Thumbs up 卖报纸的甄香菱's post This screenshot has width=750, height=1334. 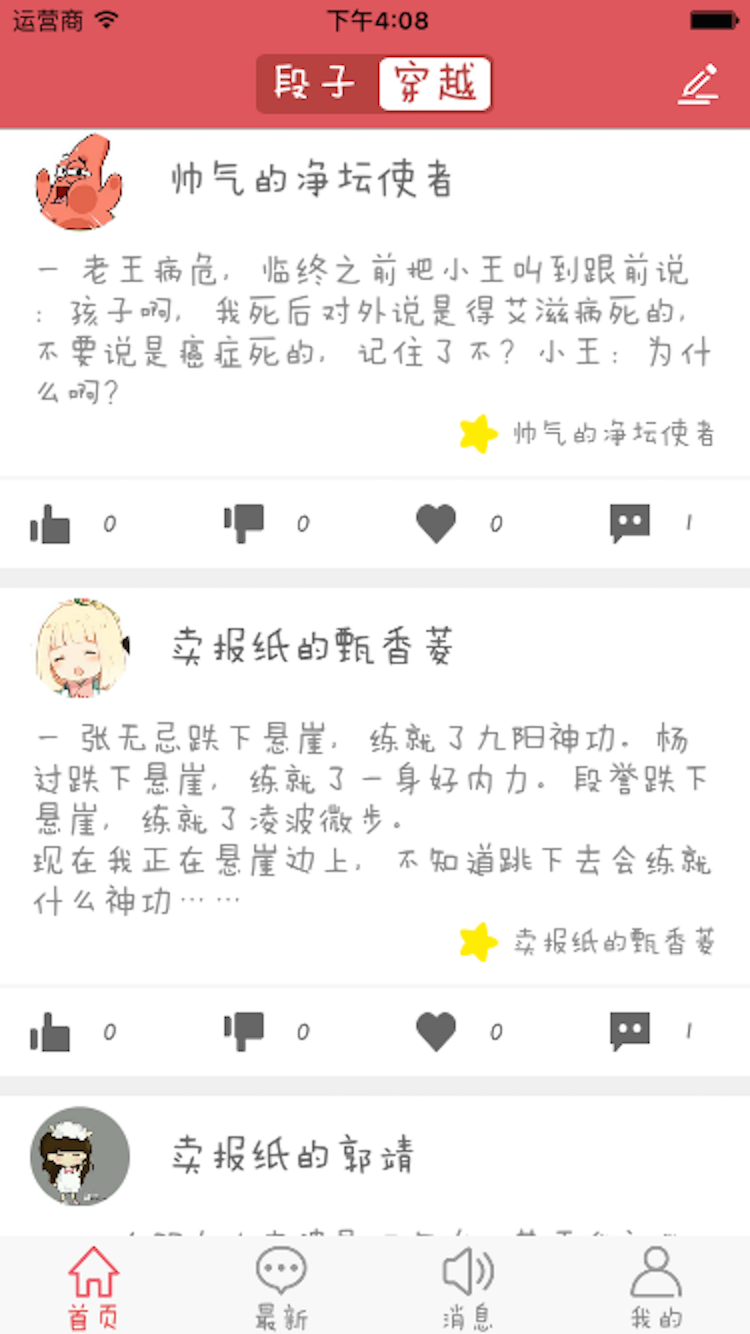(x=51, y=1031)
